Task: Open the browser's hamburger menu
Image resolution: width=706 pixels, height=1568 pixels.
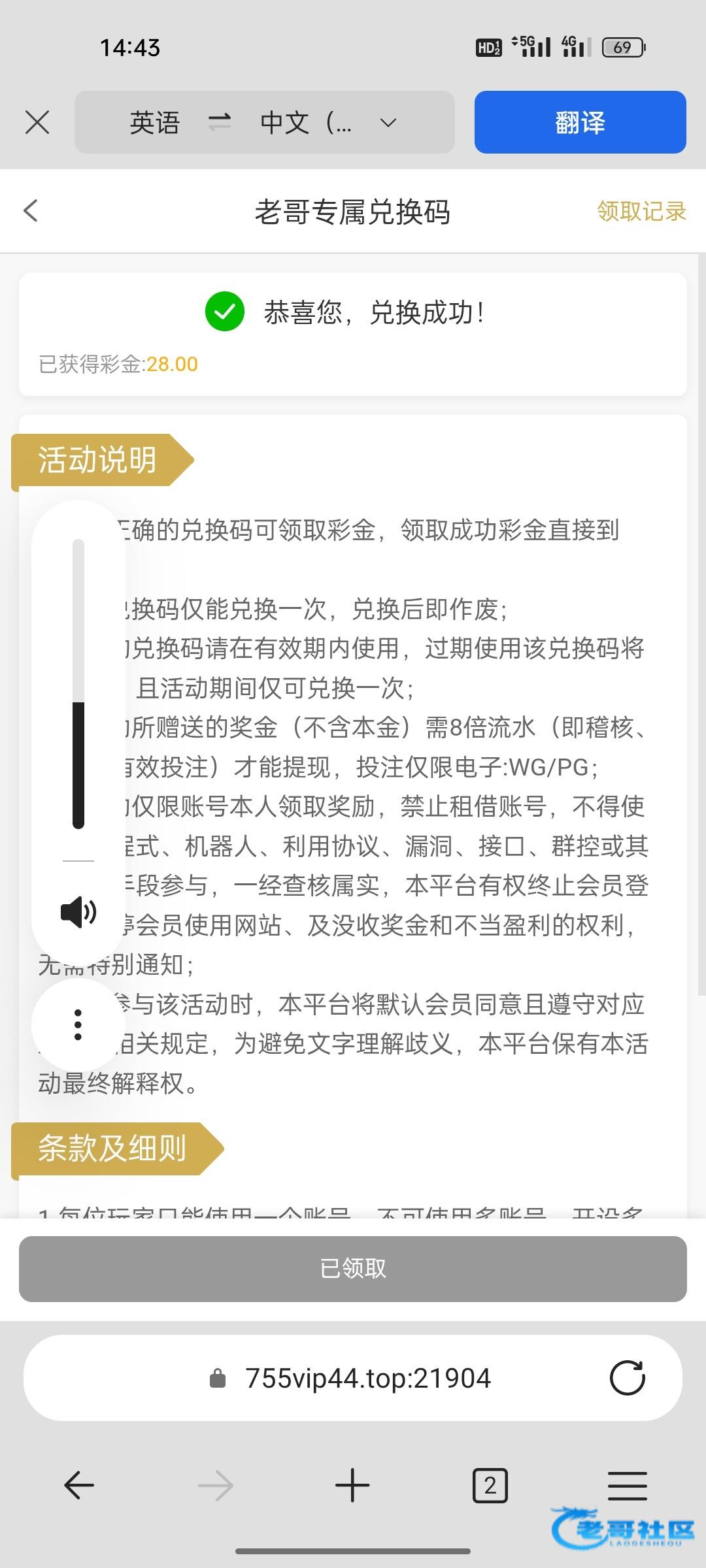Action: pyautogui.click(x=627, y=1486)
